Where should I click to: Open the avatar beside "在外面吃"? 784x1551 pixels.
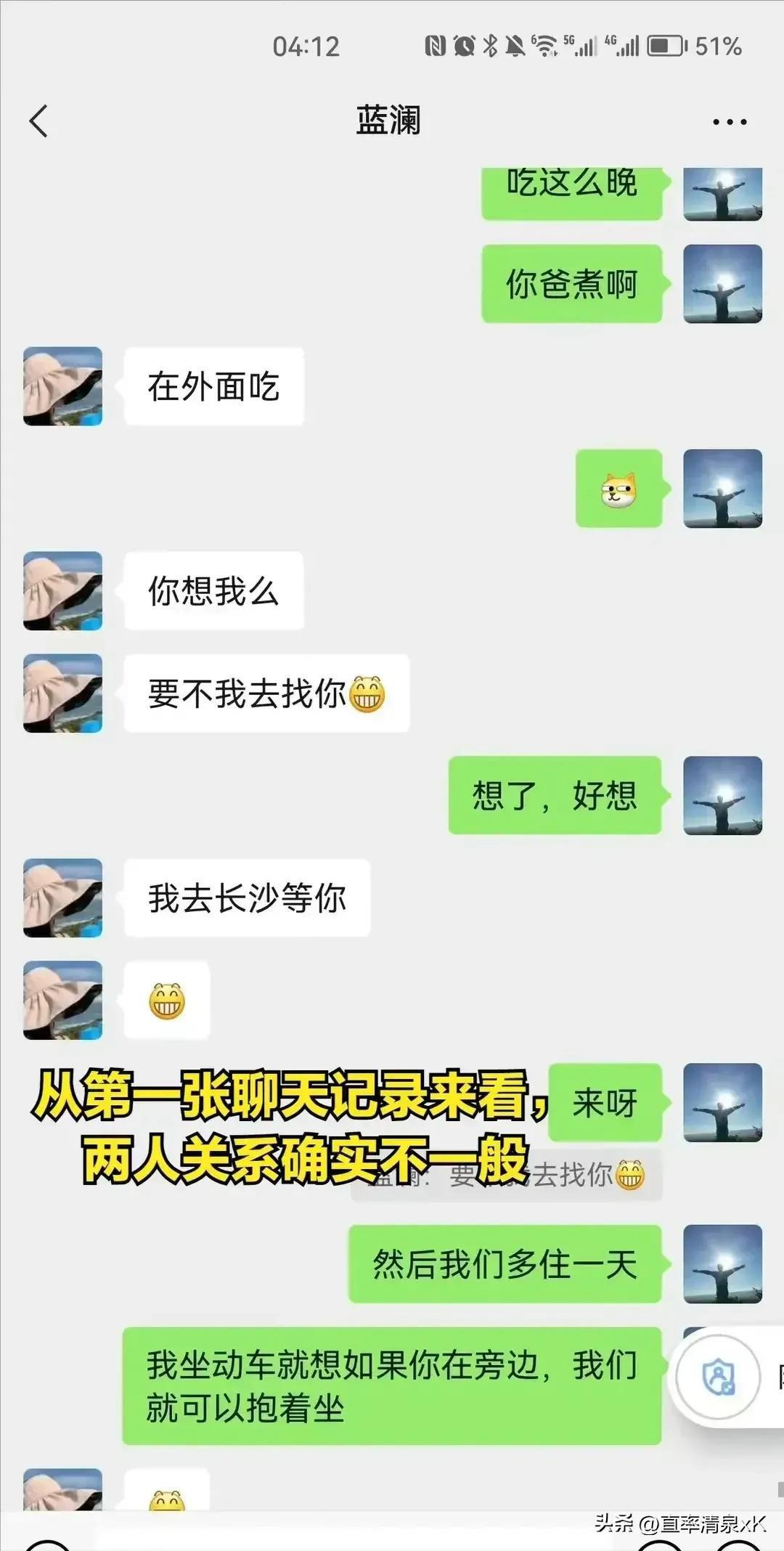point(63,386)
